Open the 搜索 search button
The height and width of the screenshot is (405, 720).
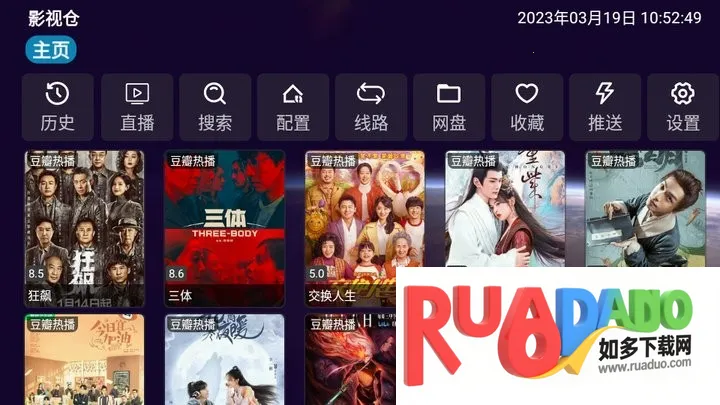[214, 107]
